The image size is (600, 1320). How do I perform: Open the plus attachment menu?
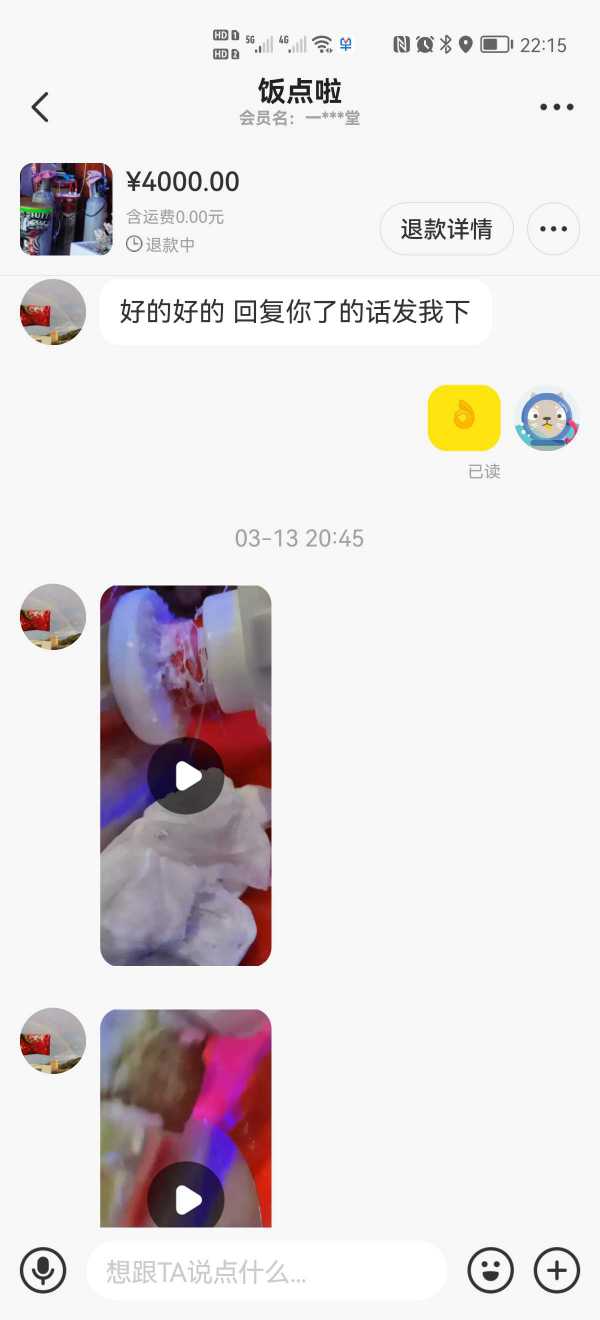point(556,1271)
